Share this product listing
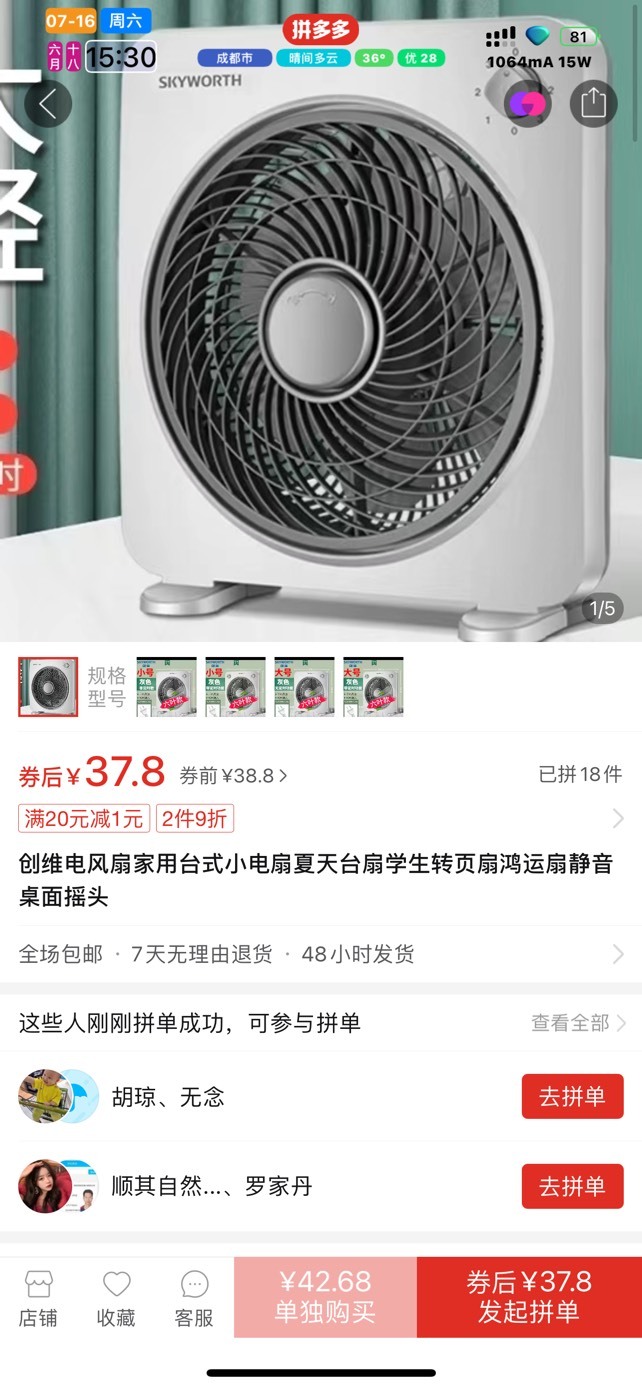Image resolution: width=642 pixels, height=1389 pixels. pyautogui.click(x=593, y=102)
